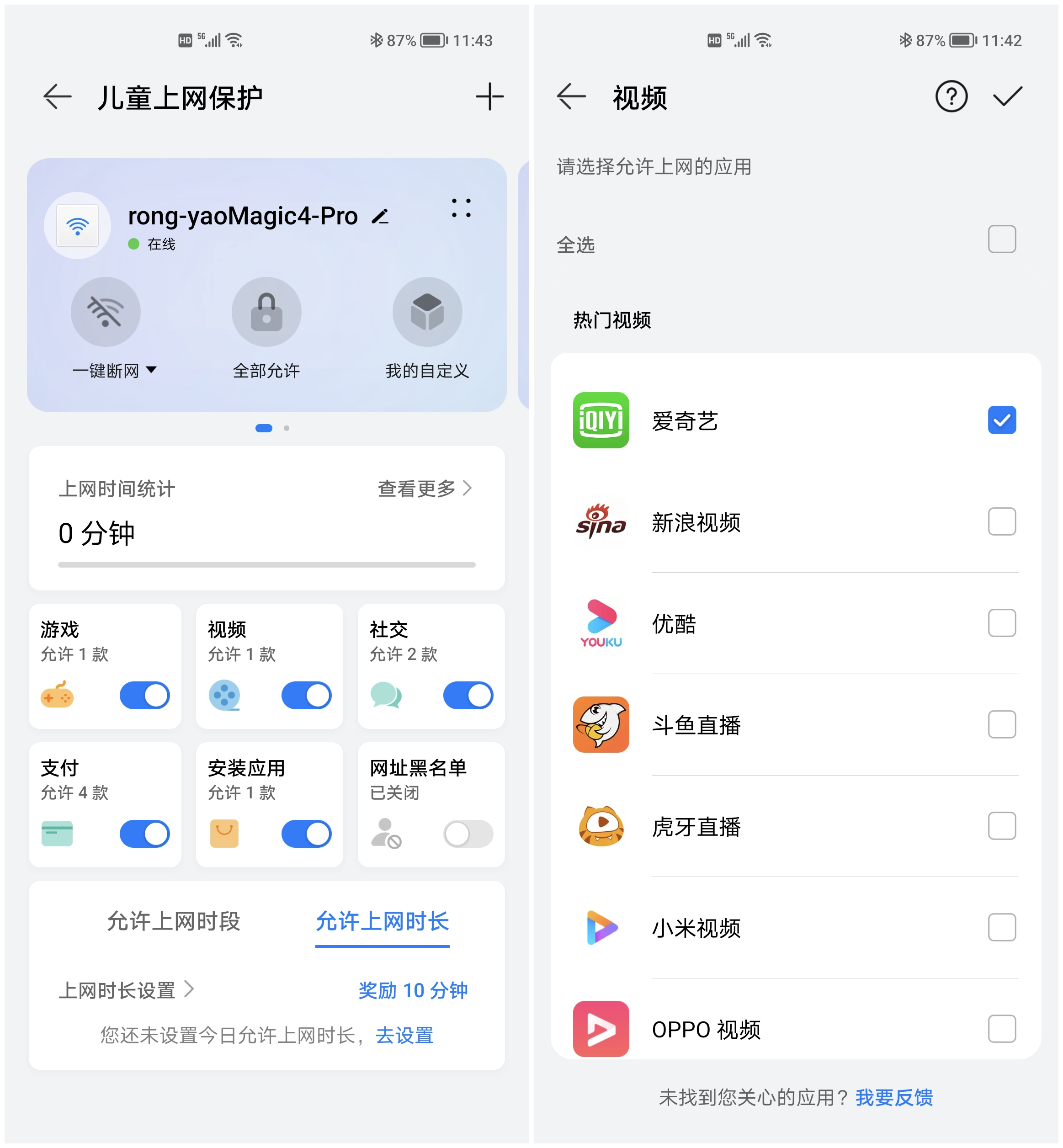Click the 全部允许 lock icon

(266, 311)
